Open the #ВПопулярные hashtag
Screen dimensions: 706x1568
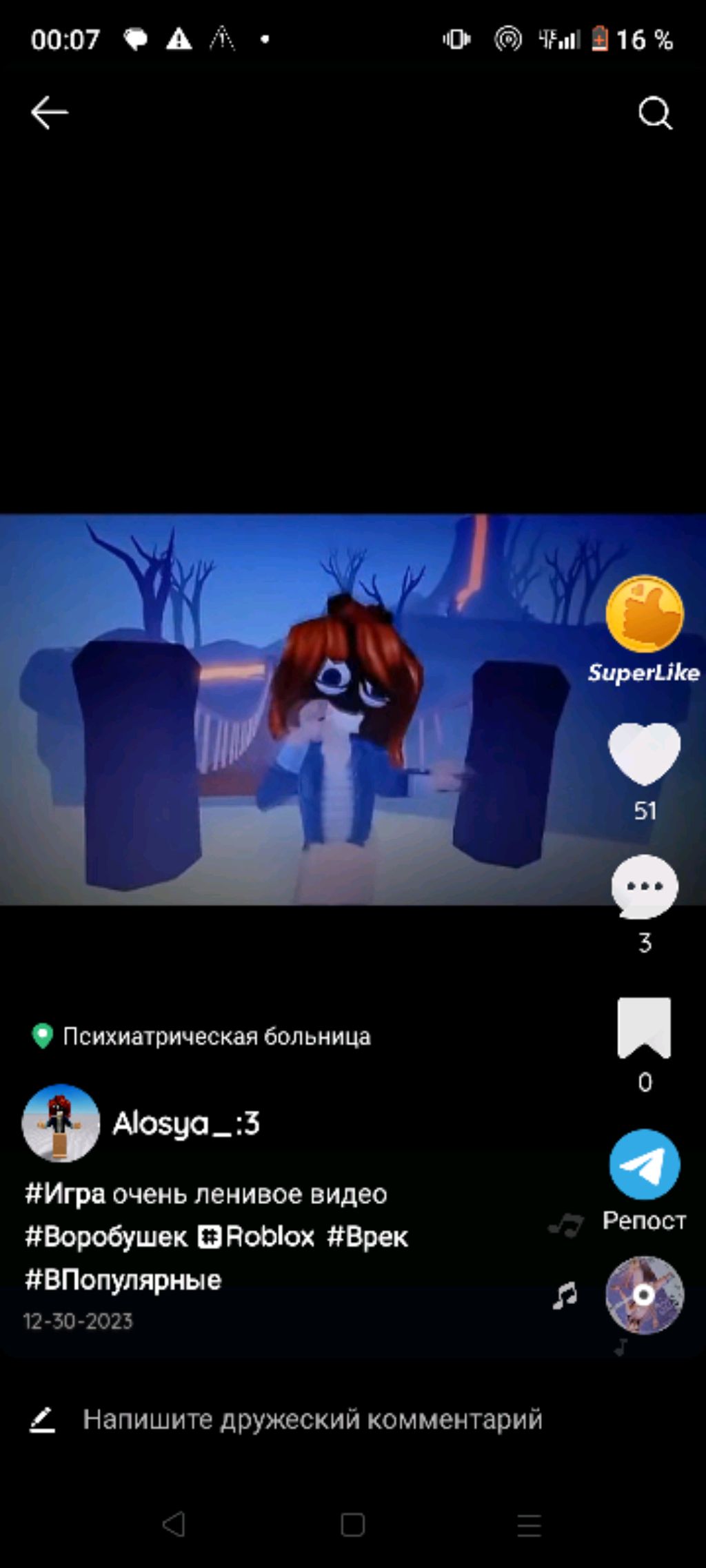point(123,1280)
